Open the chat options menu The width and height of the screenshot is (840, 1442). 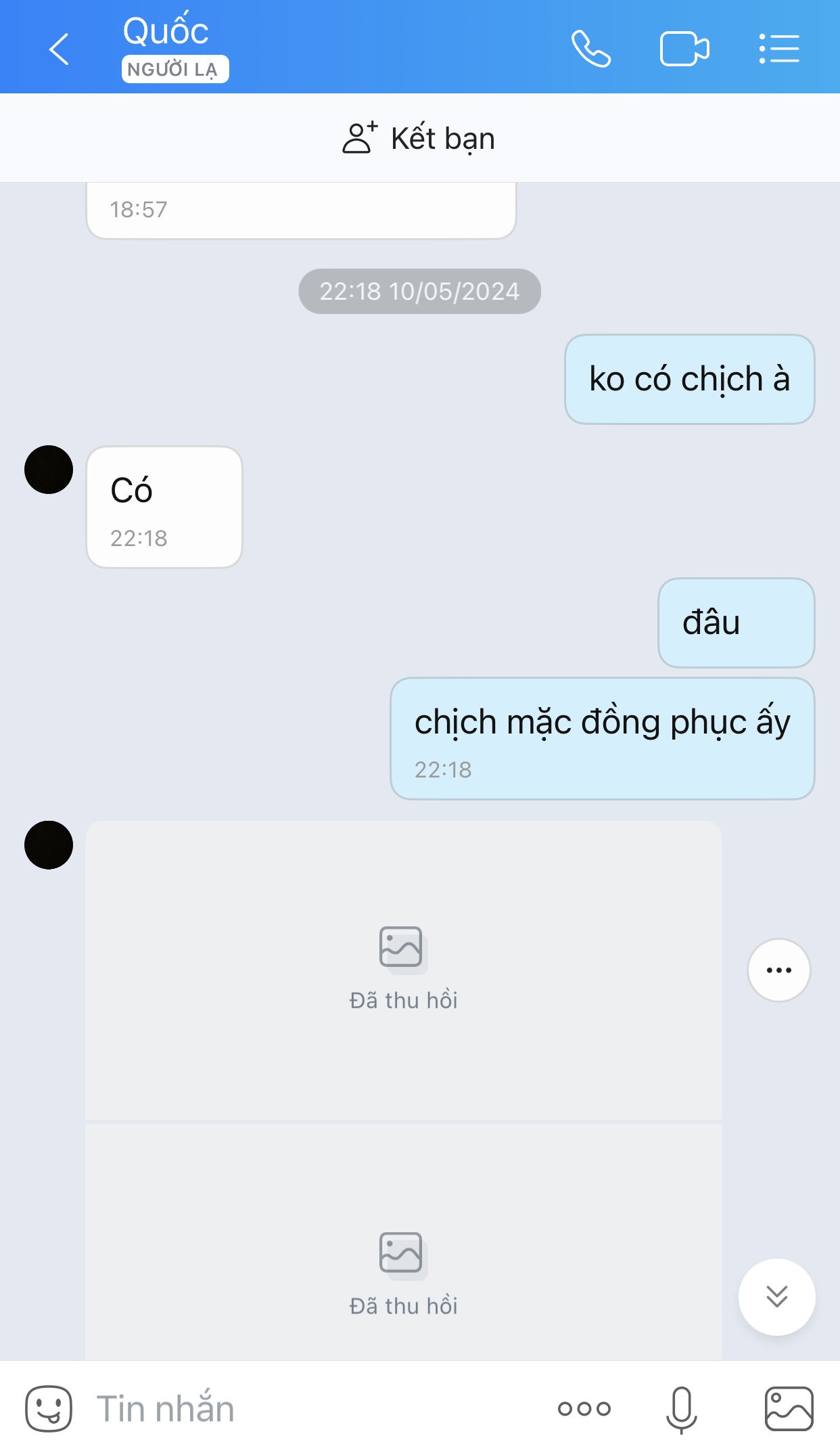[778, 49]
